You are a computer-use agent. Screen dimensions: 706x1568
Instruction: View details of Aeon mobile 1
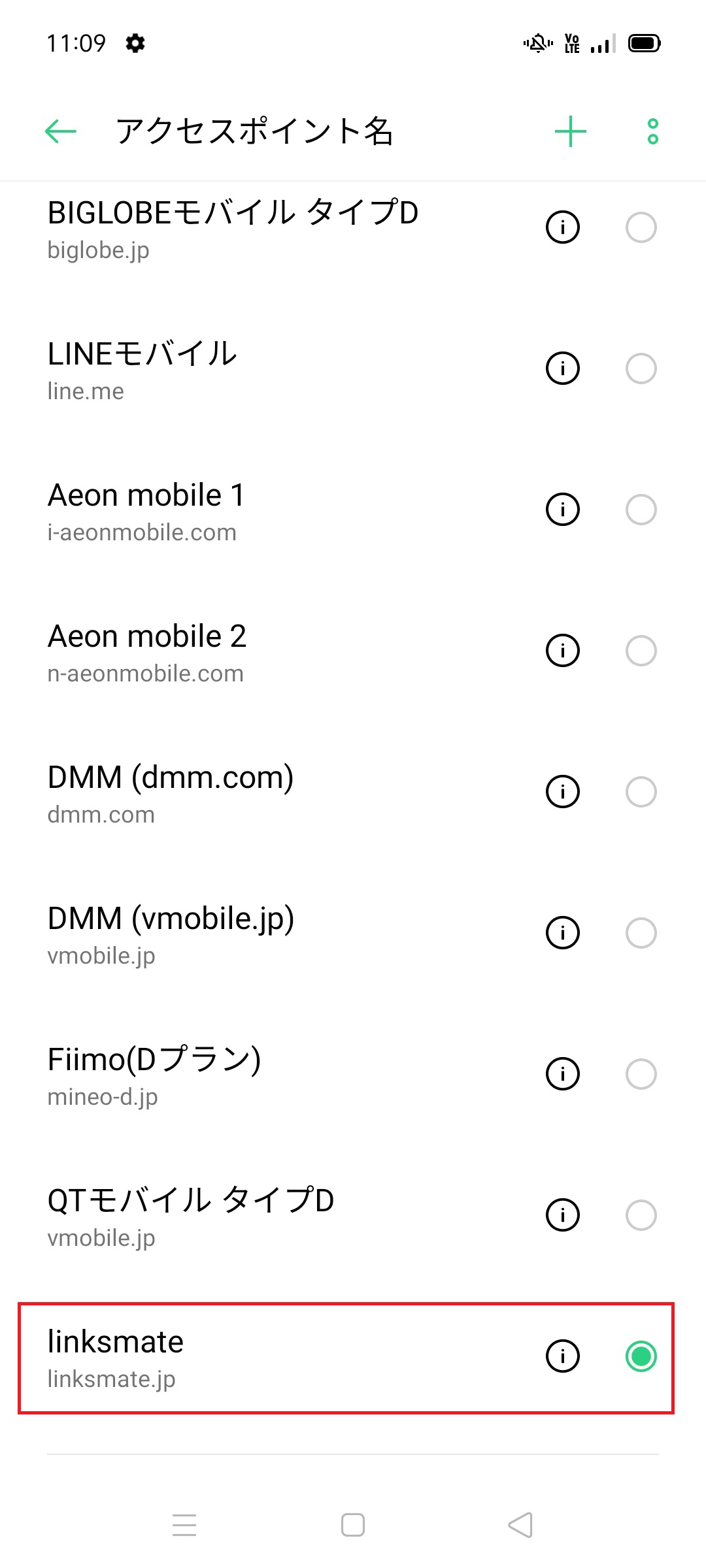563,510
